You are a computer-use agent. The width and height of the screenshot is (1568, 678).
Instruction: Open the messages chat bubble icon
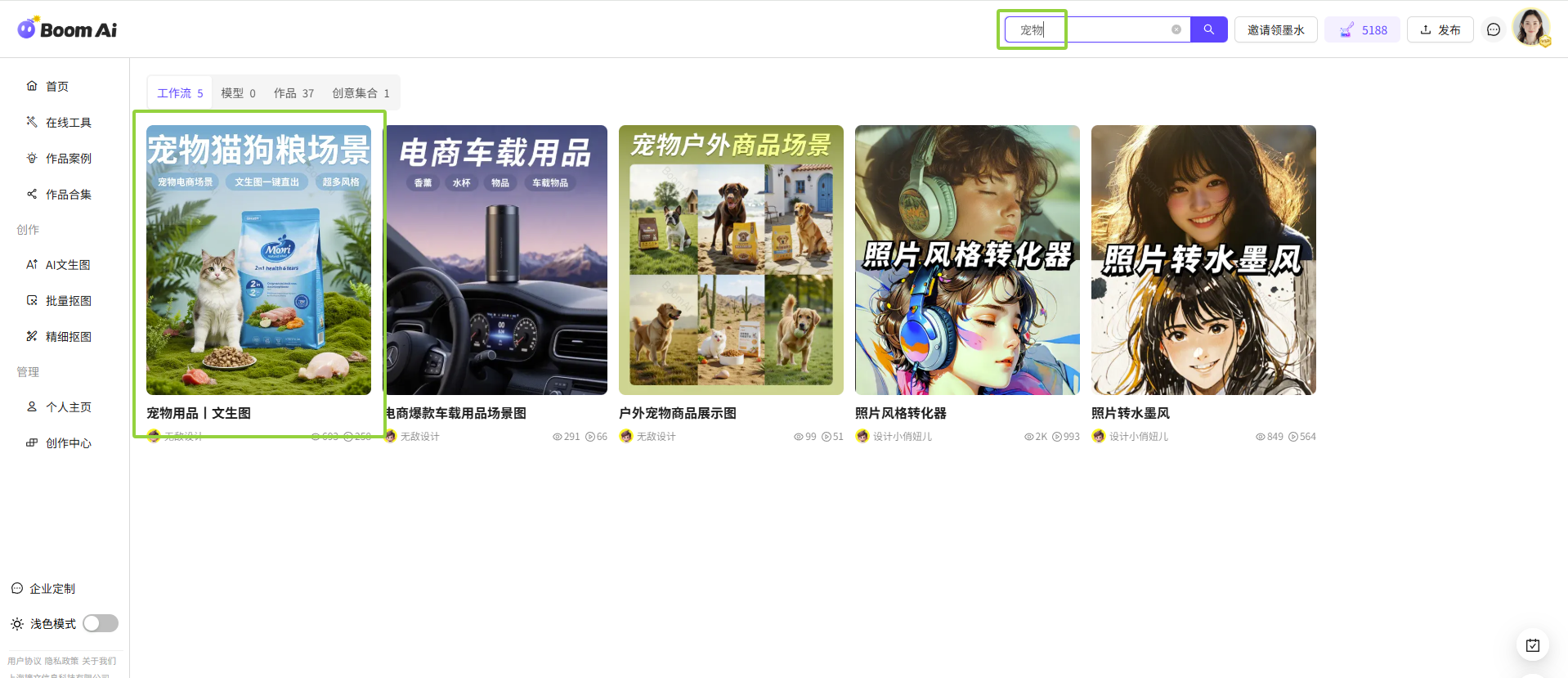click(1494, 30)
